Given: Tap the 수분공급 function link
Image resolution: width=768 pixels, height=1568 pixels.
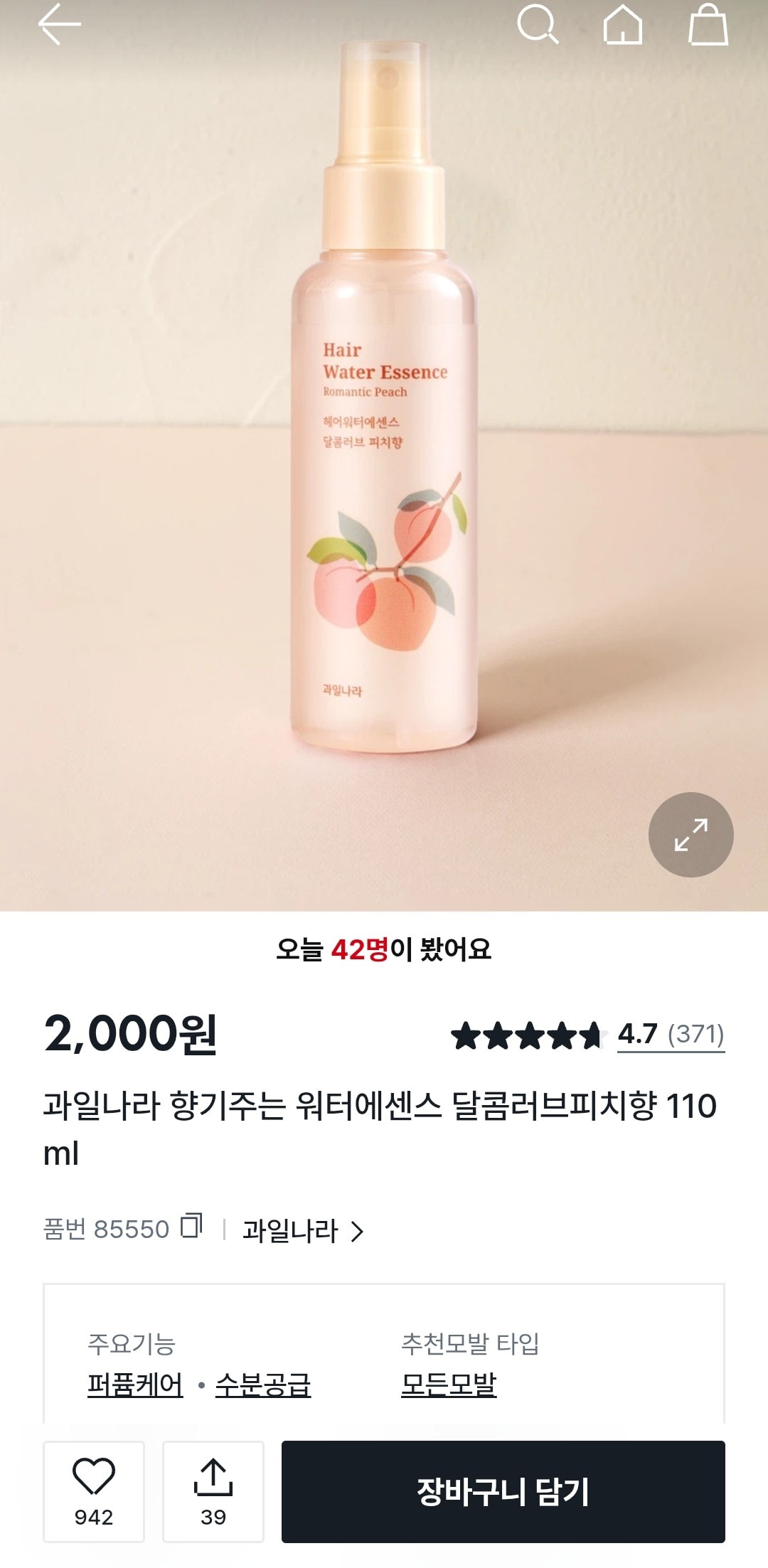Looking at the screenshot, I should point(263,1385).
